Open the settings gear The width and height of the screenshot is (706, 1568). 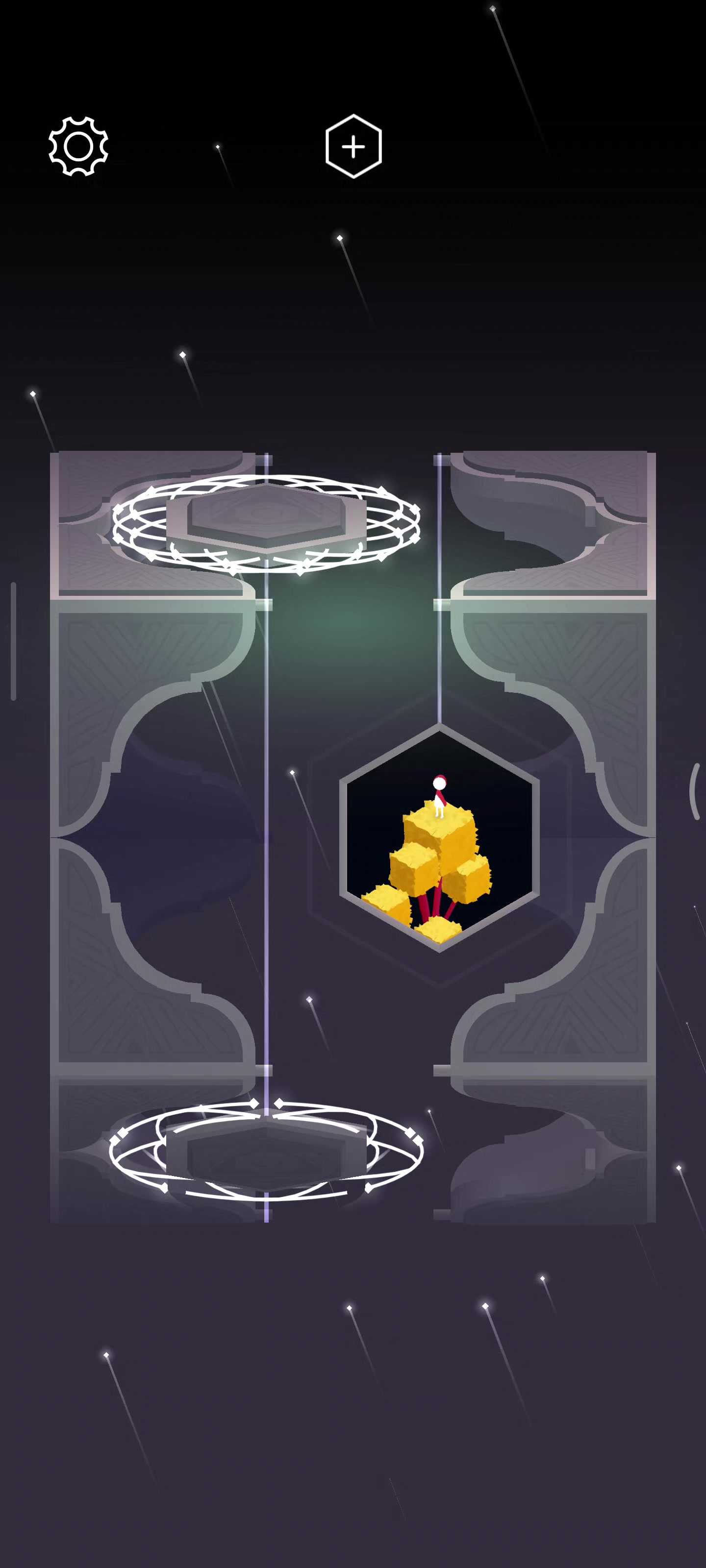tap(78, 147)
